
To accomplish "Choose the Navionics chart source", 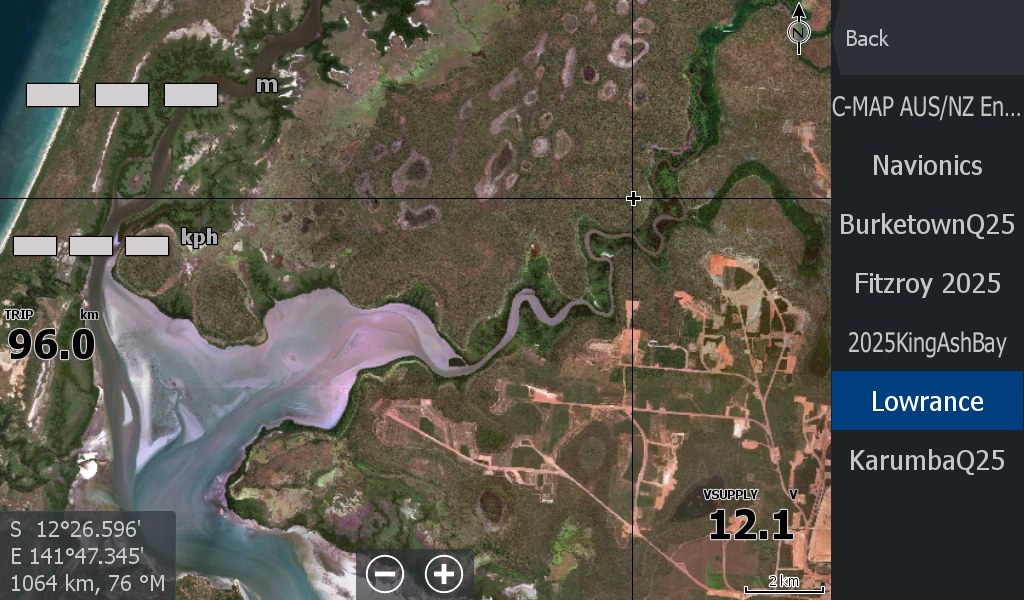I will [x=927, y=165].
